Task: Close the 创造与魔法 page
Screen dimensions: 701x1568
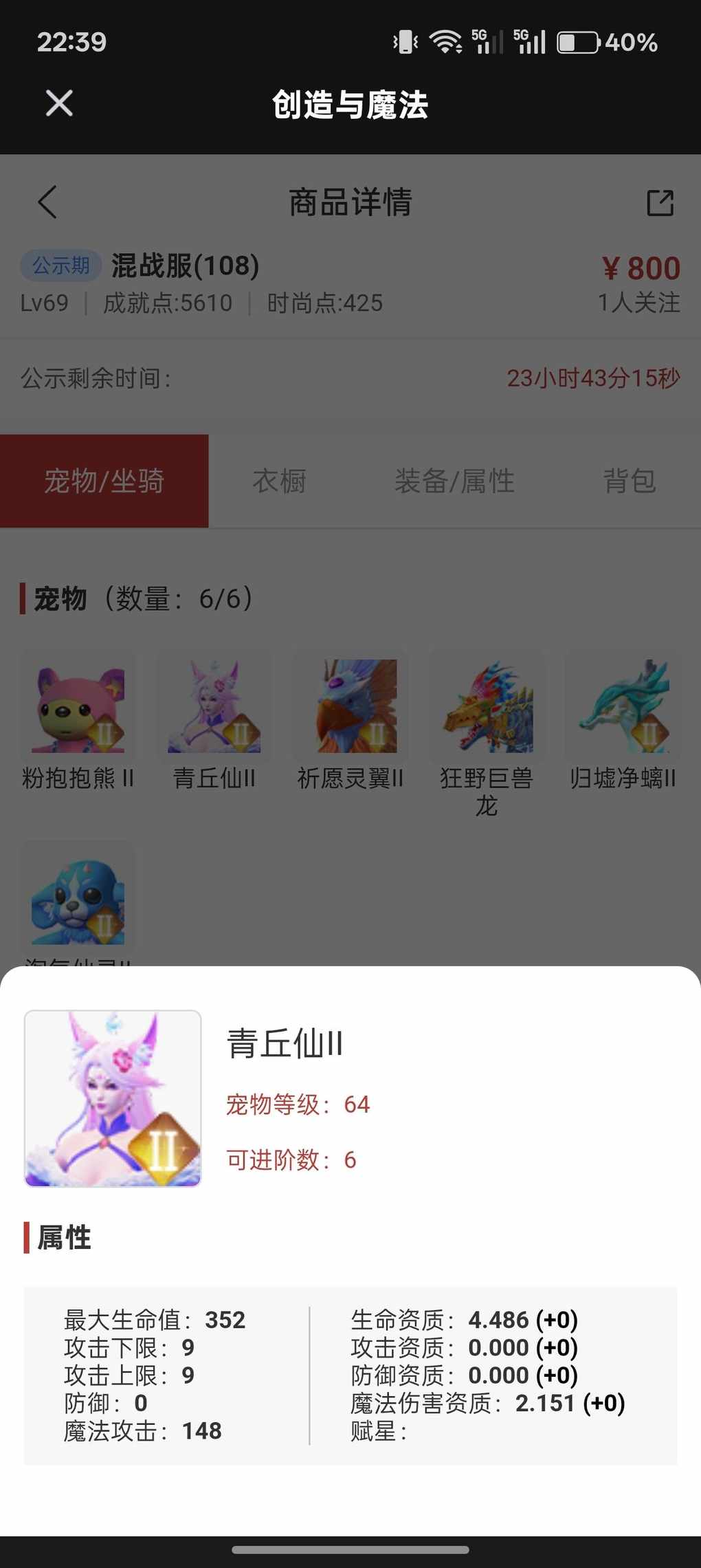Action: click(59, 104)
